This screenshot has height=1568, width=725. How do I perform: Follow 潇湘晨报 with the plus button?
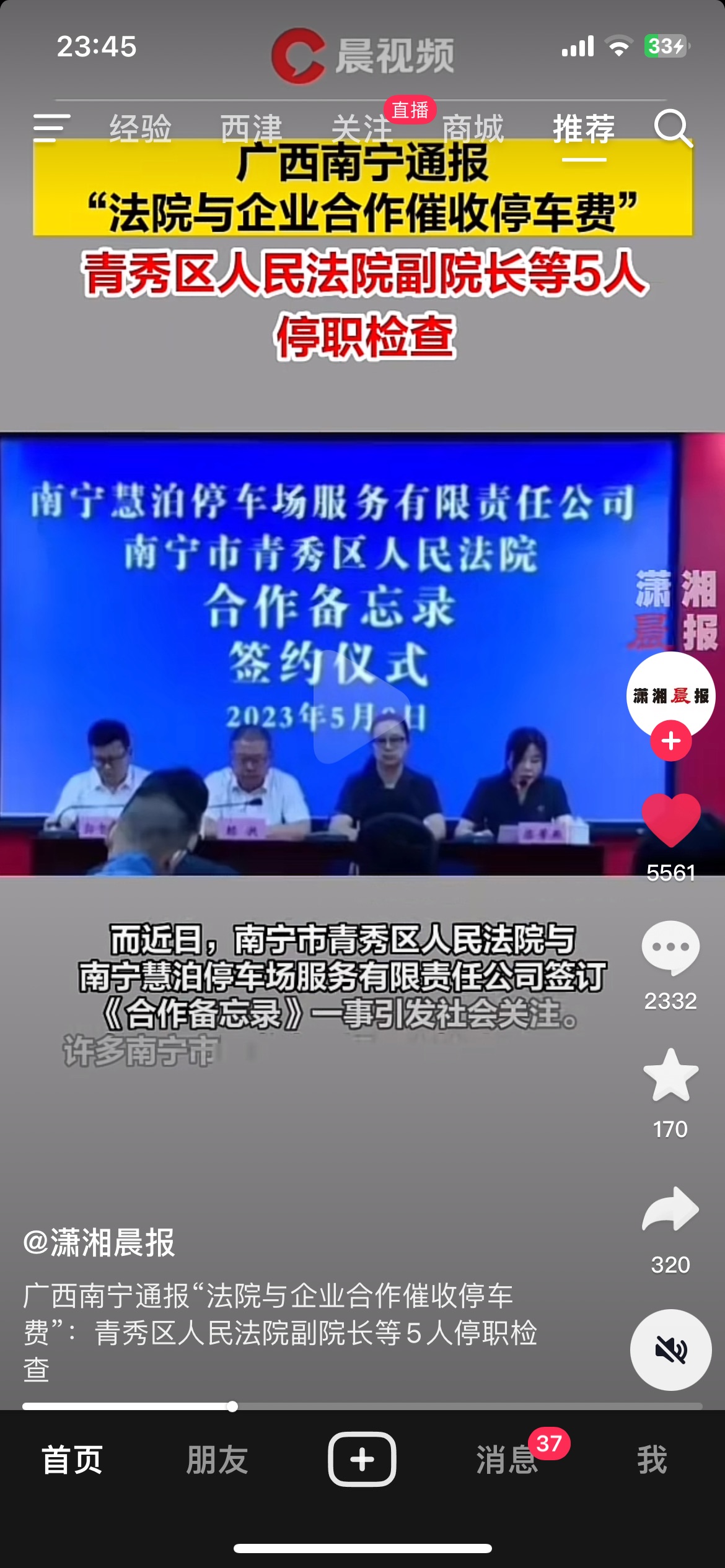[670, 741]
